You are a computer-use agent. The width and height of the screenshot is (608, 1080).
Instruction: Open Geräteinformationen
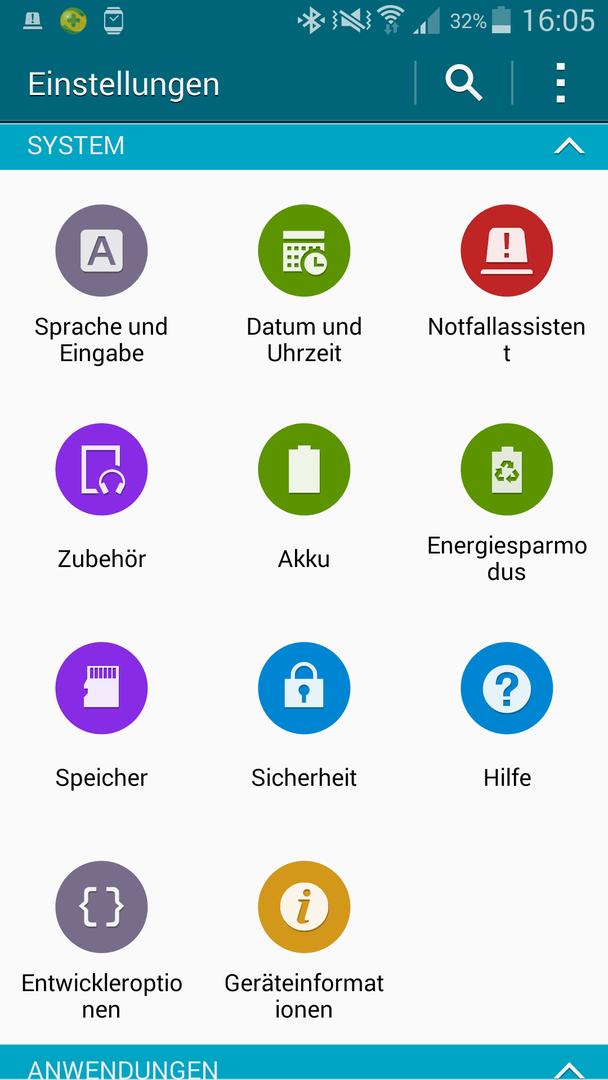coord(304,942)
